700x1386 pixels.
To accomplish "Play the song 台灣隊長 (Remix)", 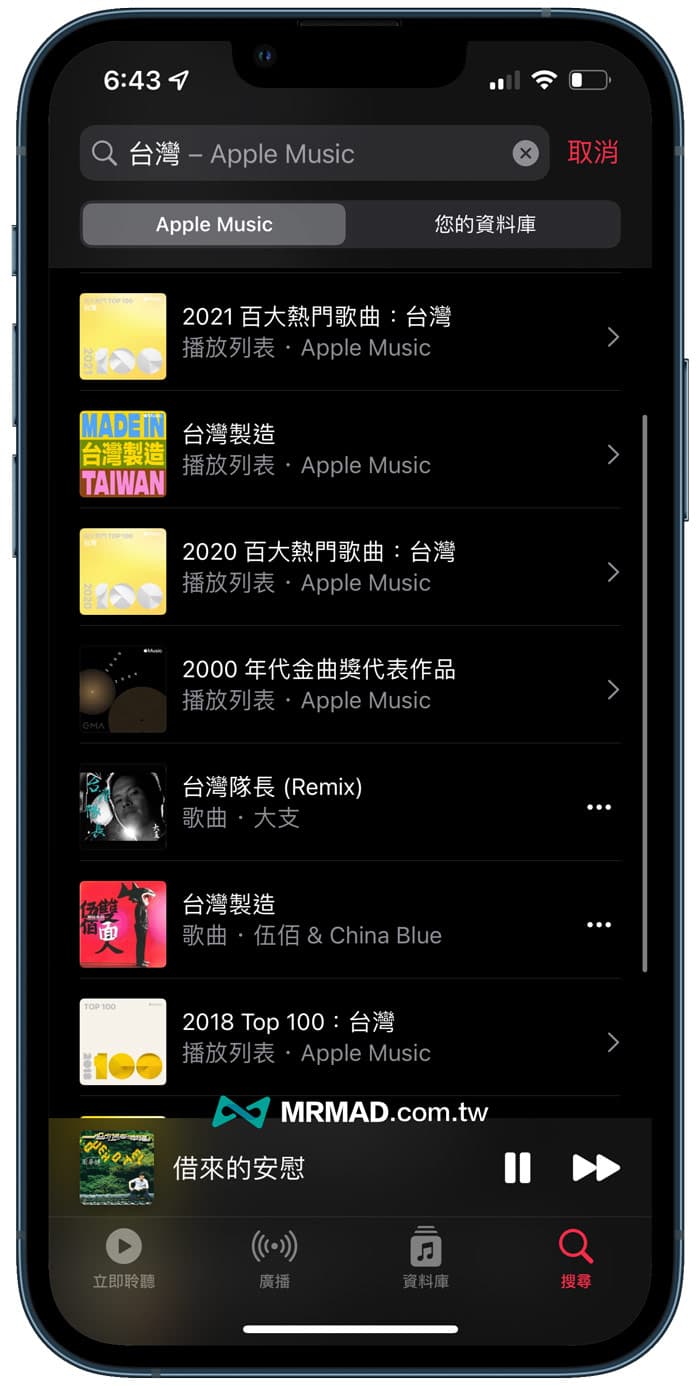I will [320, 803].
